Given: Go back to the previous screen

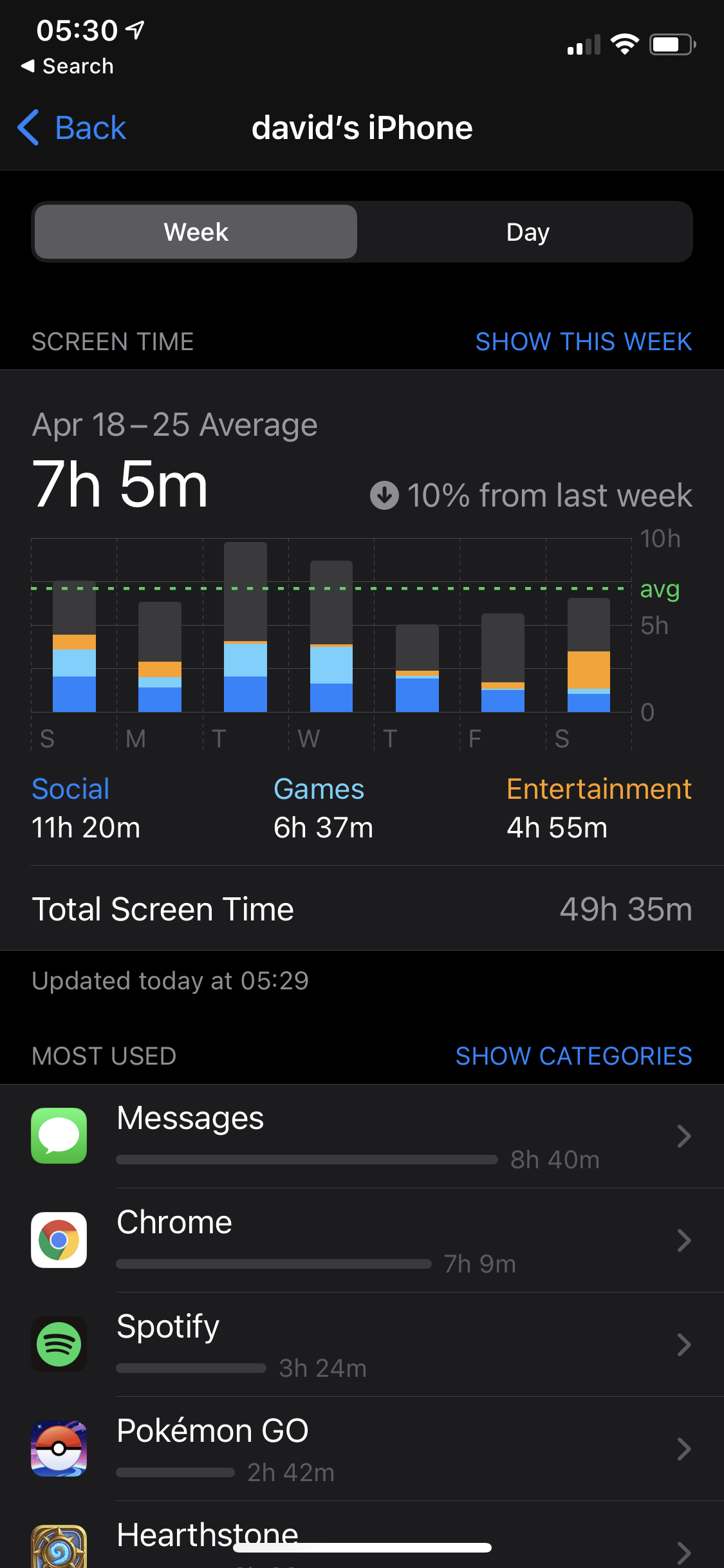Looking at the screenshot, I should pyautogui.click(x=72, y=127).
